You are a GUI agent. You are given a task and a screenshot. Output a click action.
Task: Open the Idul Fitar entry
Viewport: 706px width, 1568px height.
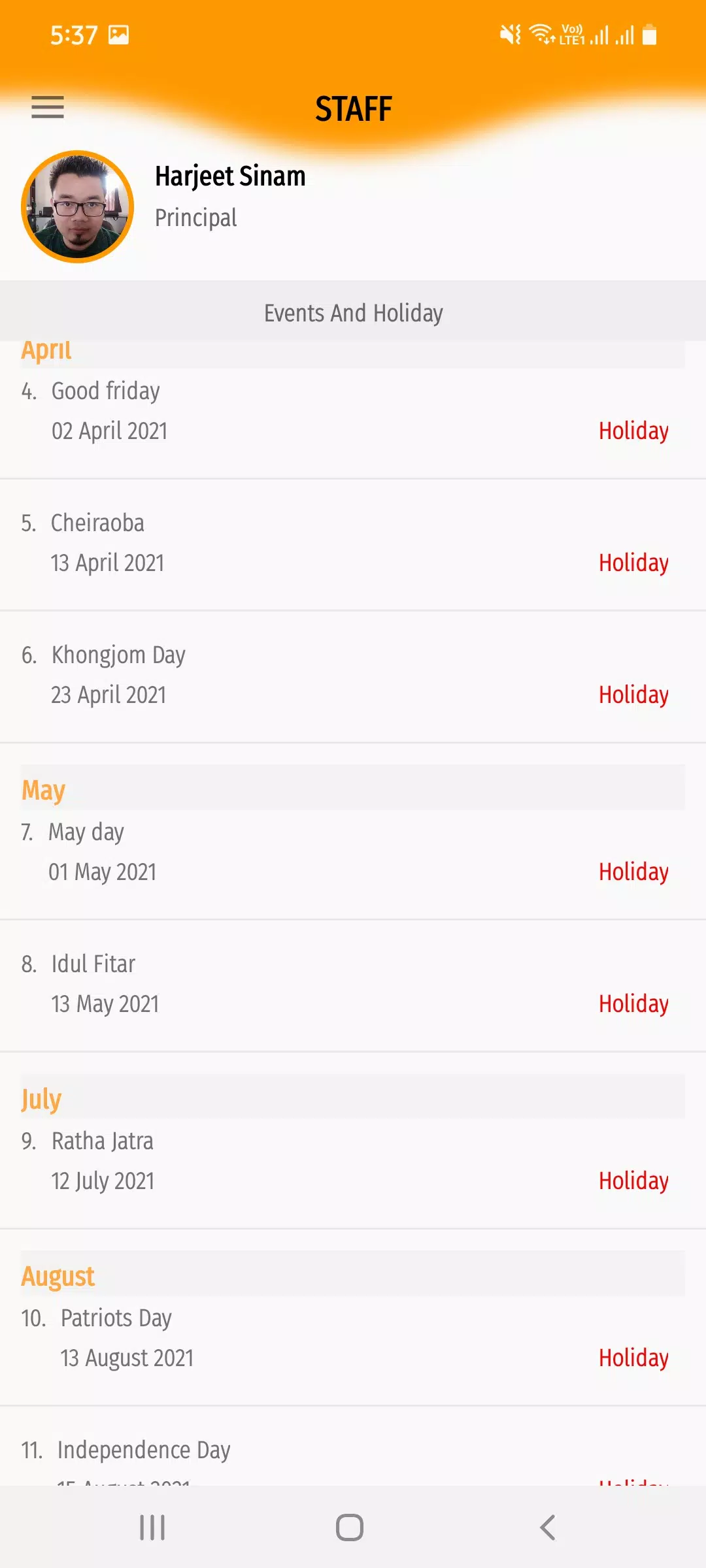tap(353, 985)
